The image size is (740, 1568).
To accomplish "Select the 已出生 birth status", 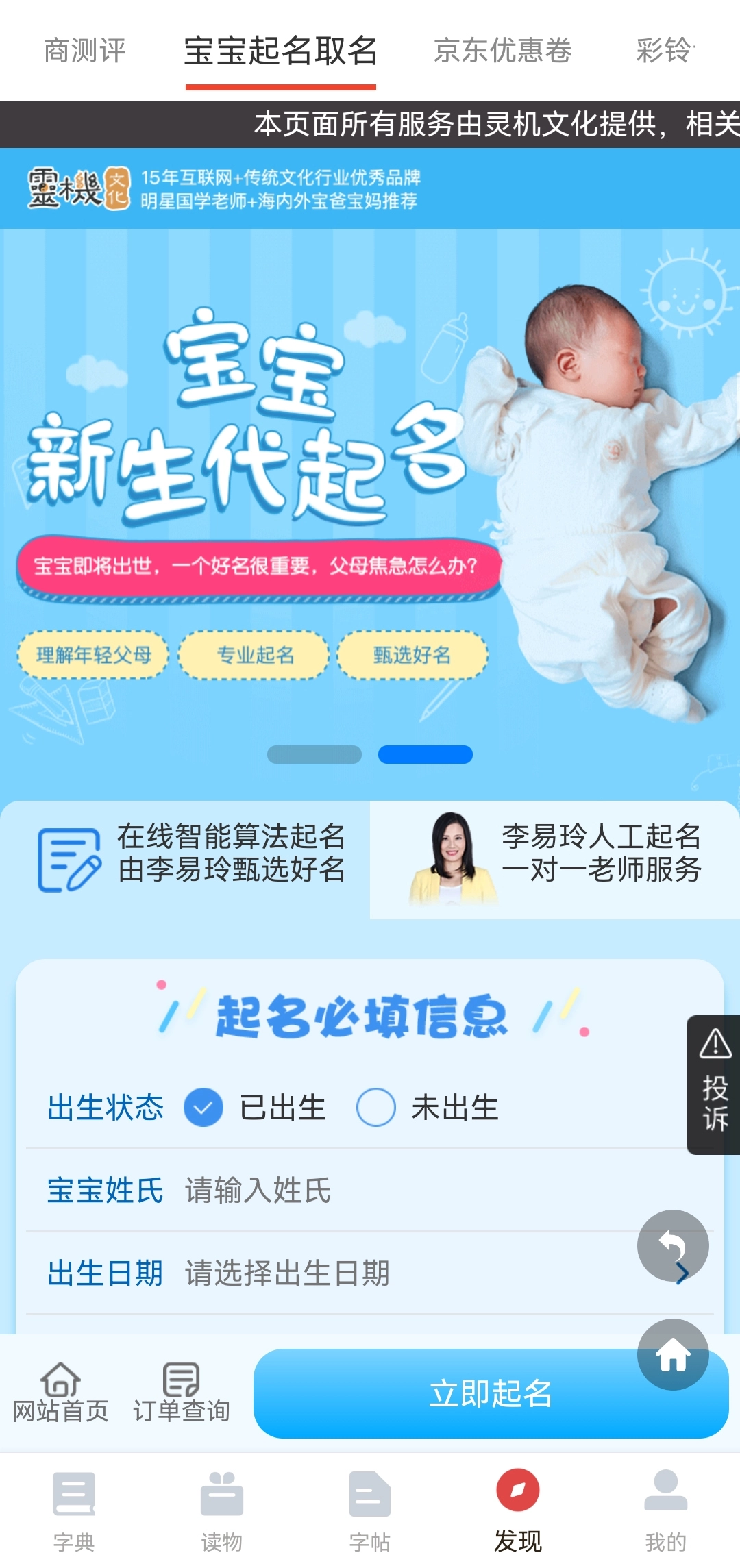I will (x=203, y=1107).
